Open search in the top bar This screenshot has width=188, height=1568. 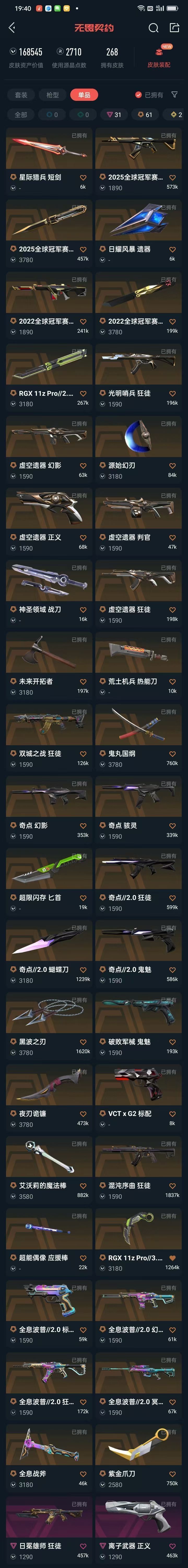click(153, 28)
